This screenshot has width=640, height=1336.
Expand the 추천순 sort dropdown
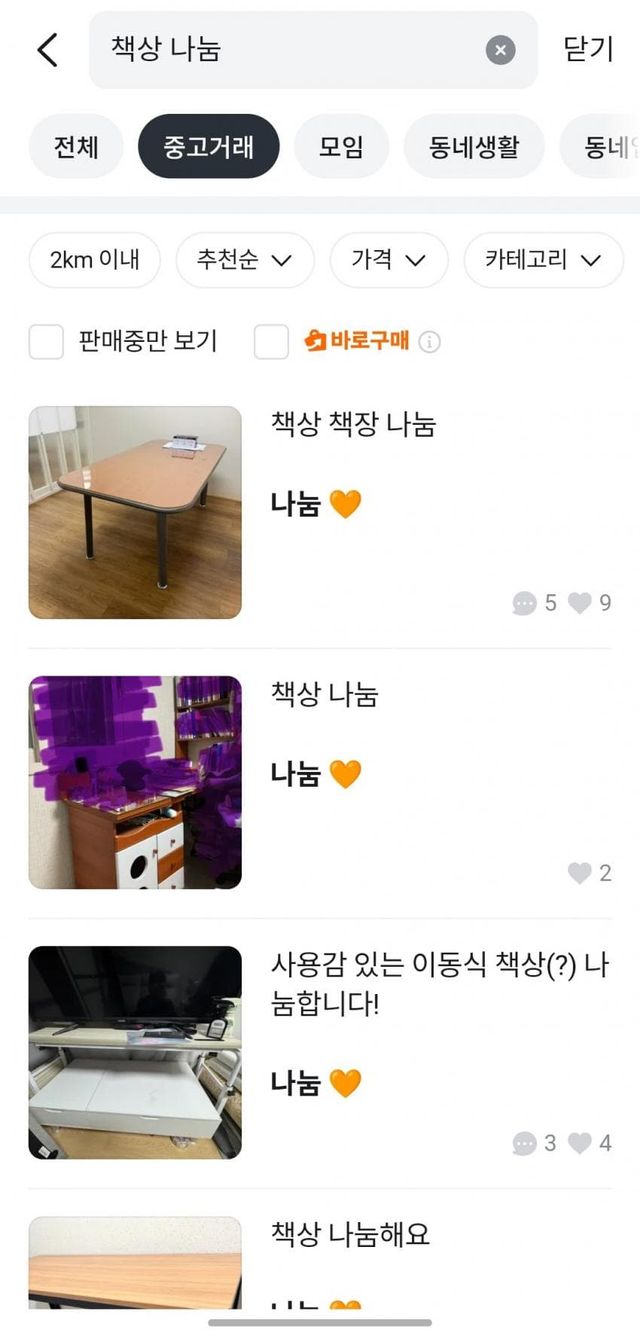245,260
